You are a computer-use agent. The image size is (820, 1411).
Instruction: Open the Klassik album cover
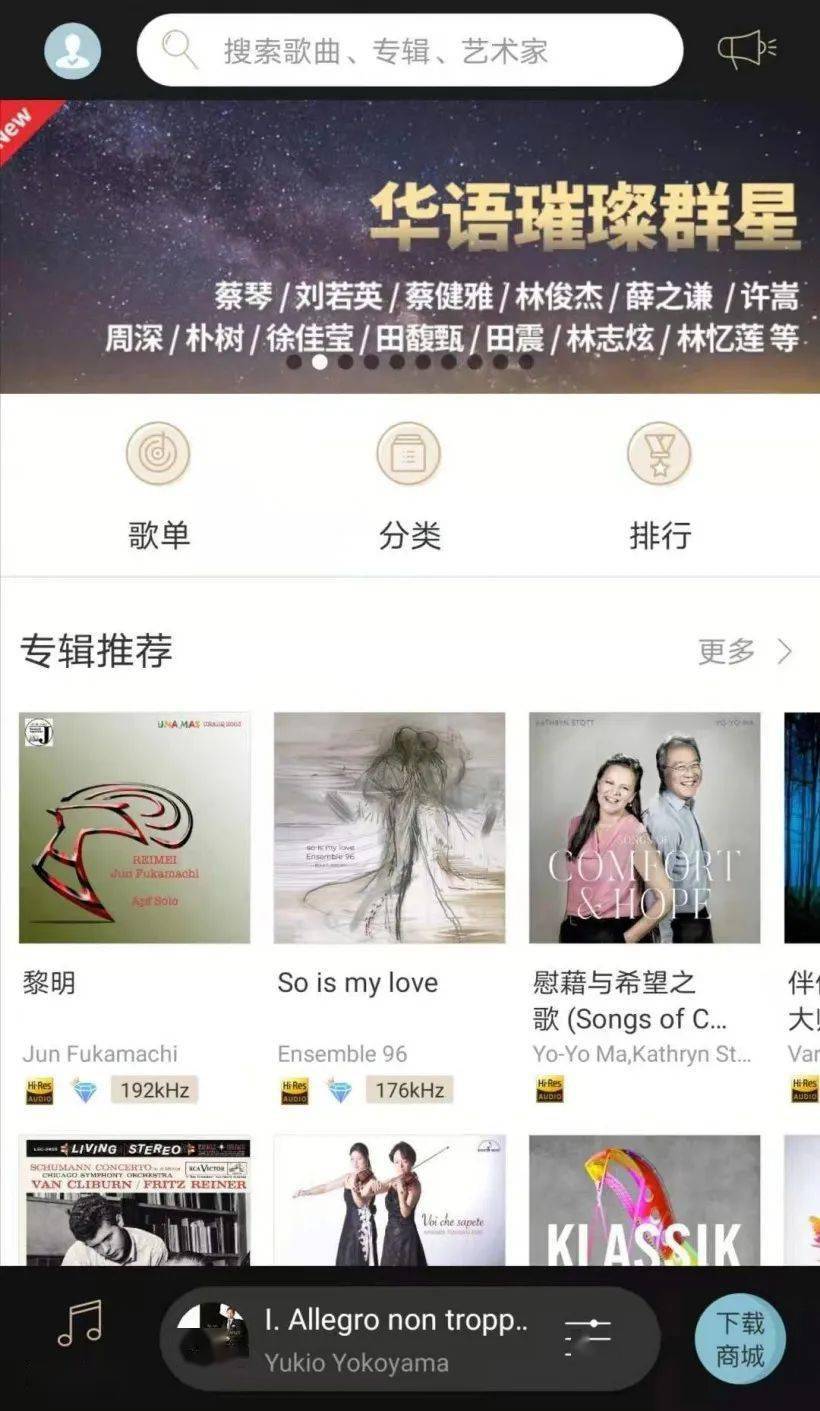point(644,1200)
